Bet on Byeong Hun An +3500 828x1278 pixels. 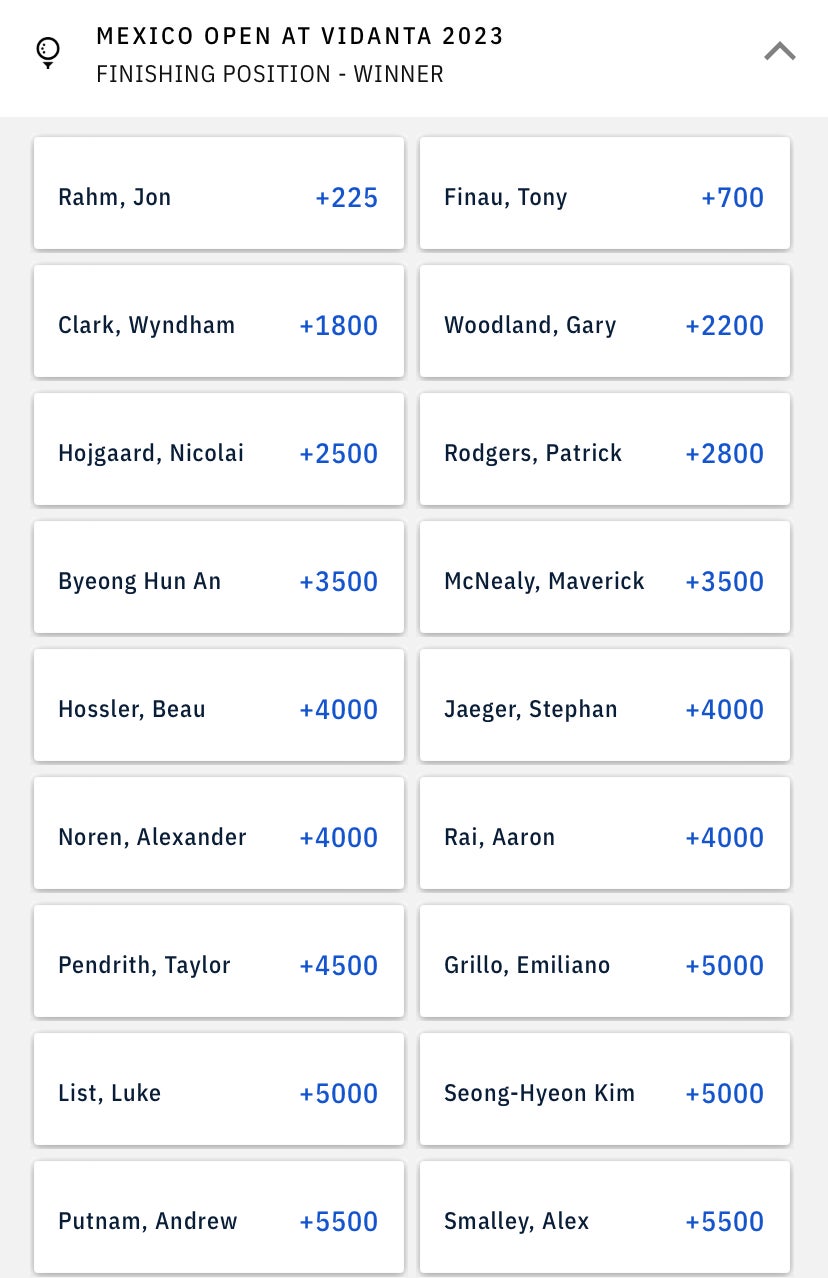tap(219, 581)
